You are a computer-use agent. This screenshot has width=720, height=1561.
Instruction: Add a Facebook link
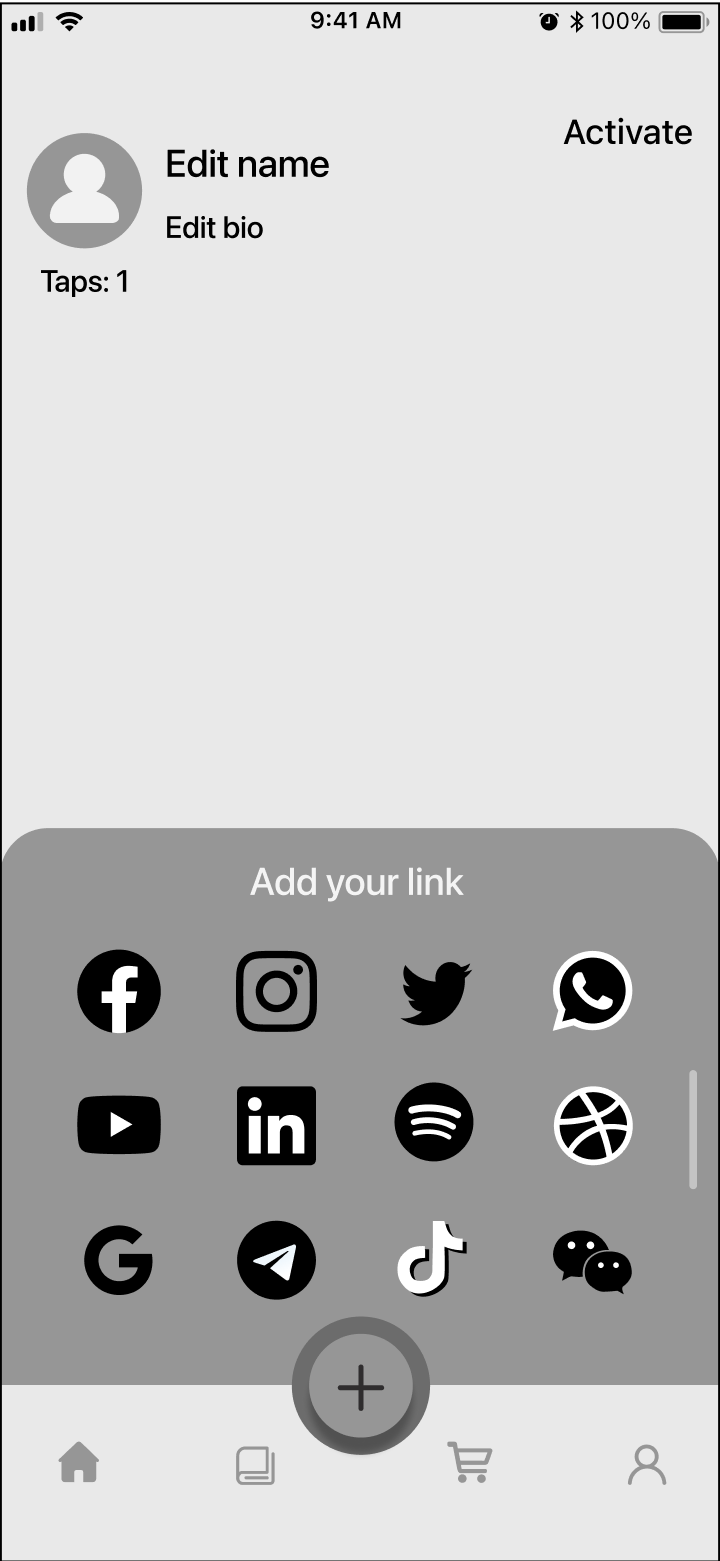[x=119, y=991]
